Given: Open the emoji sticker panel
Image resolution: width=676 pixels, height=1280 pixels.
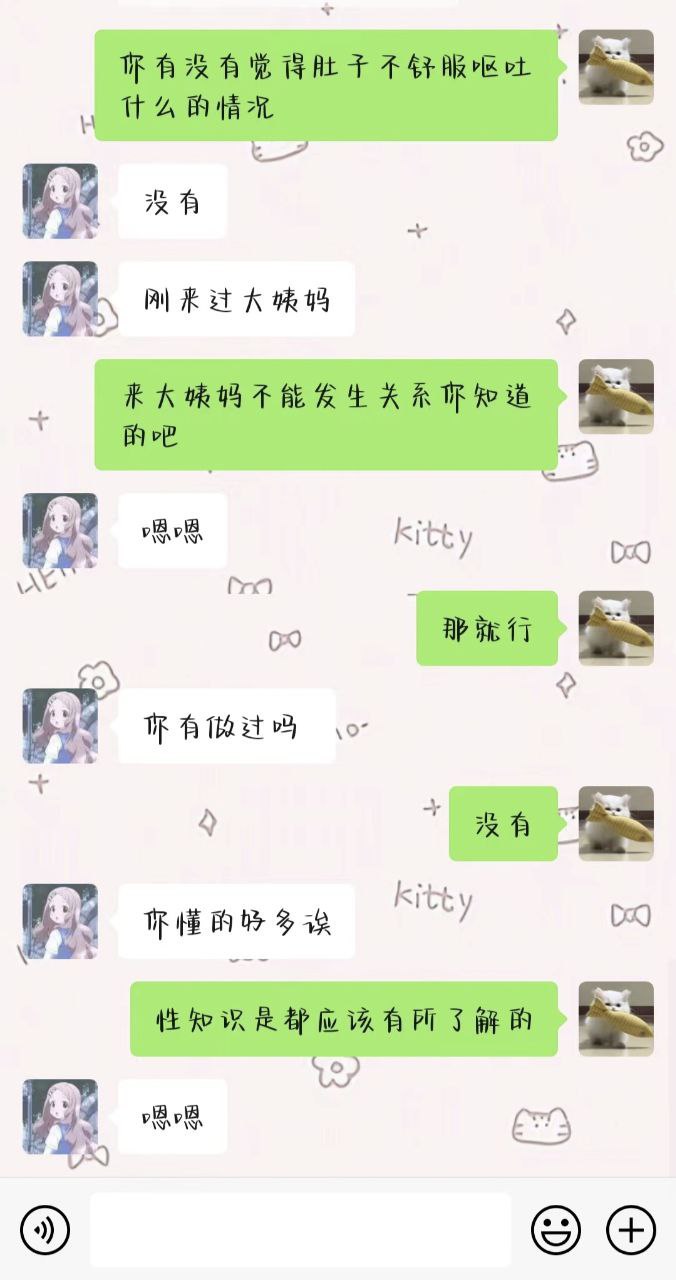Looking at the screenshot, I should click(x=555, y=1229).
